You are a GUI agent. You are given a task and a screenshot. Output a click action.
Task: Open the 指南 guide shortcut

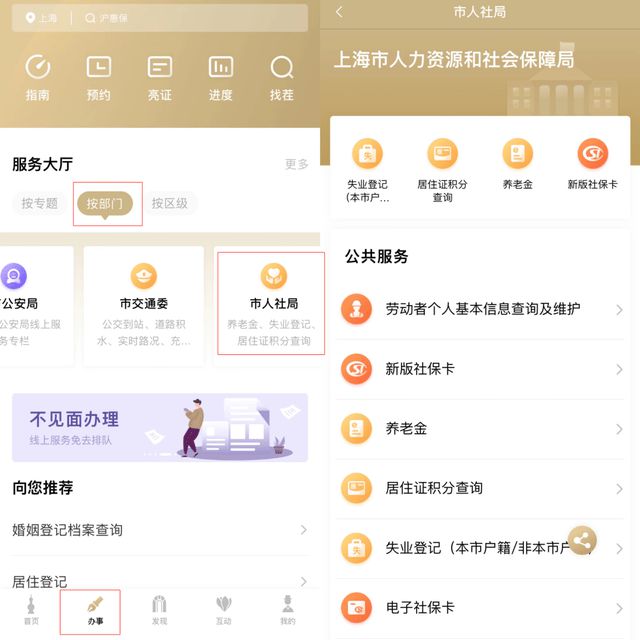point(38,77)
